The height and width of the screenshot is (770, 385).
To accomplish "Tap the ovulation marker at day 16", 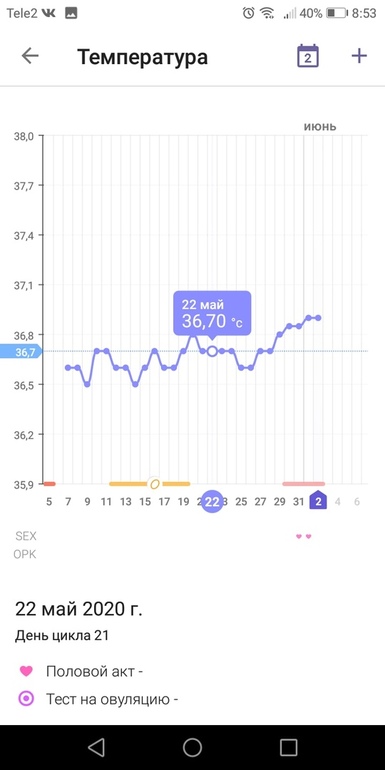I will point(155,484).
